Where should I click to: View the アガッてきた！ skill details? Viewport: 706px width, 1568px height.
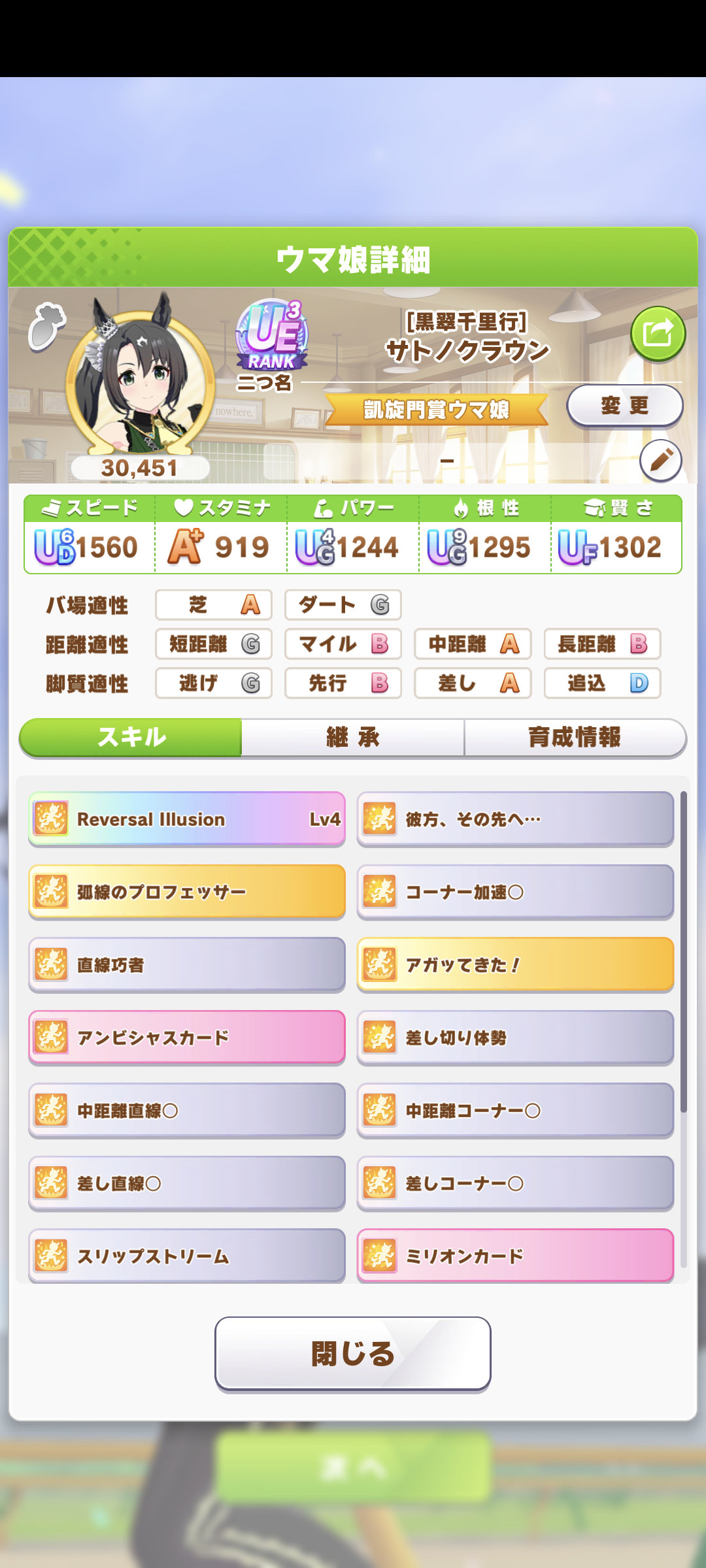pos(515,965)
